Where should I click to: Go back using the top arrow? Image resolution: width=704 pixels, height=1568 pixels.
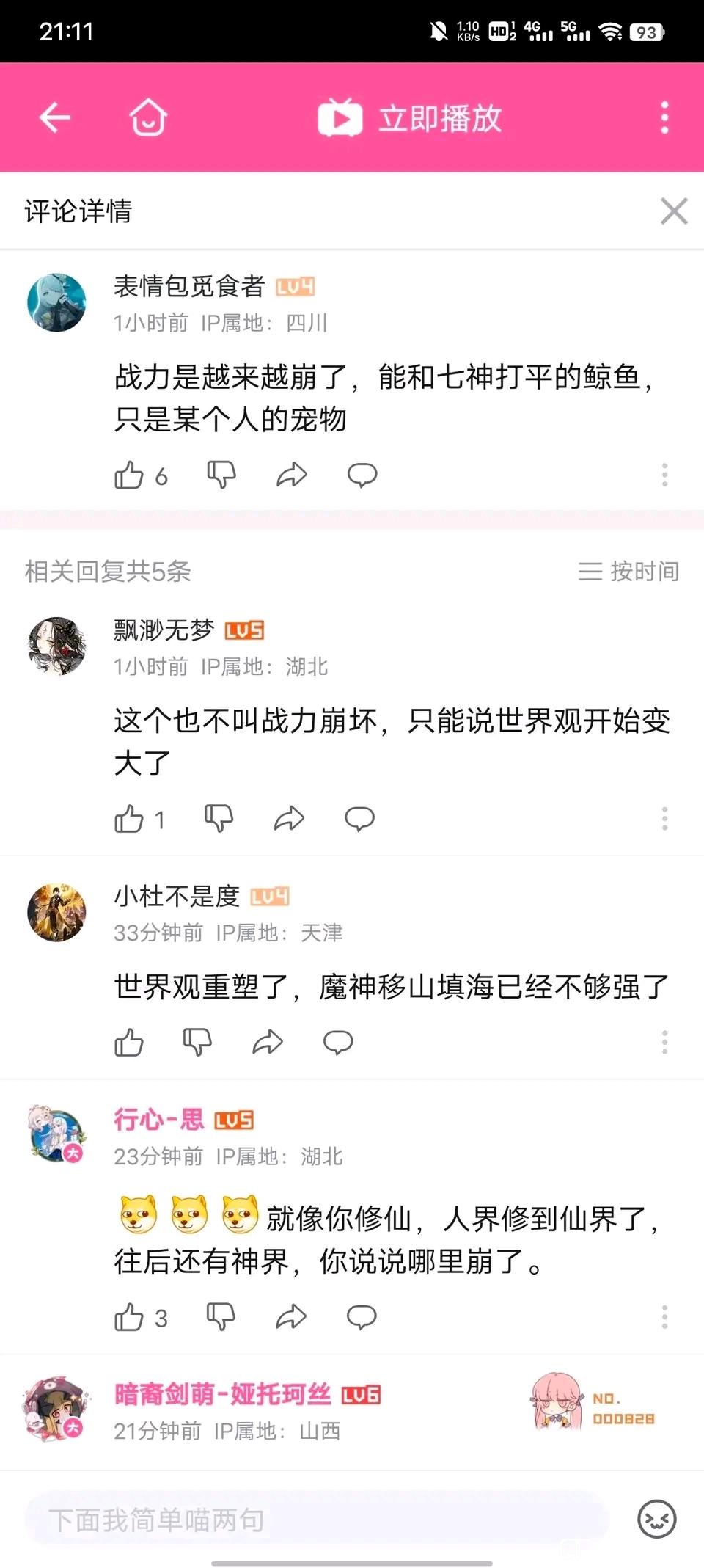55,117
